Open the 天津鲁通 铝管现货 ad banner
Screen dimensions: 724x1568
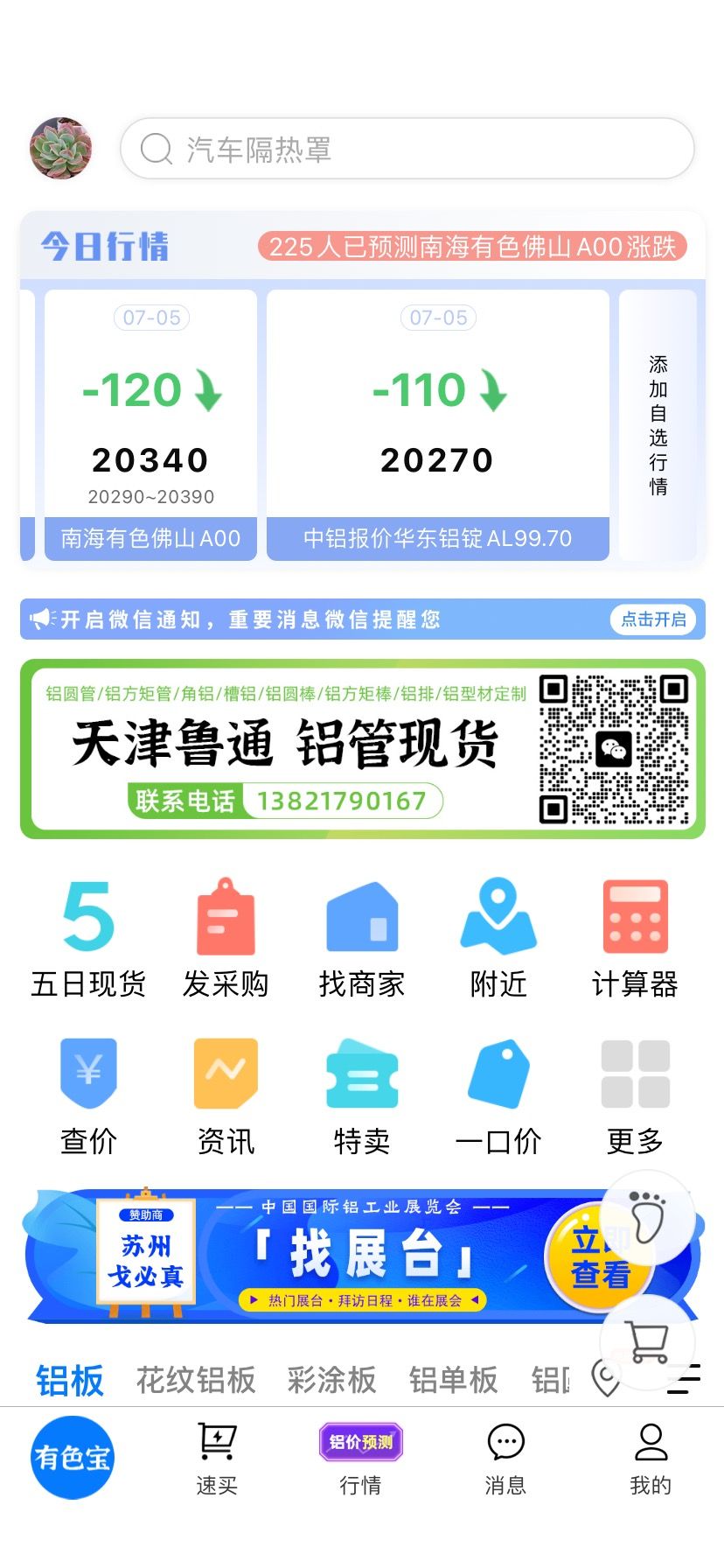coord(363,749)
